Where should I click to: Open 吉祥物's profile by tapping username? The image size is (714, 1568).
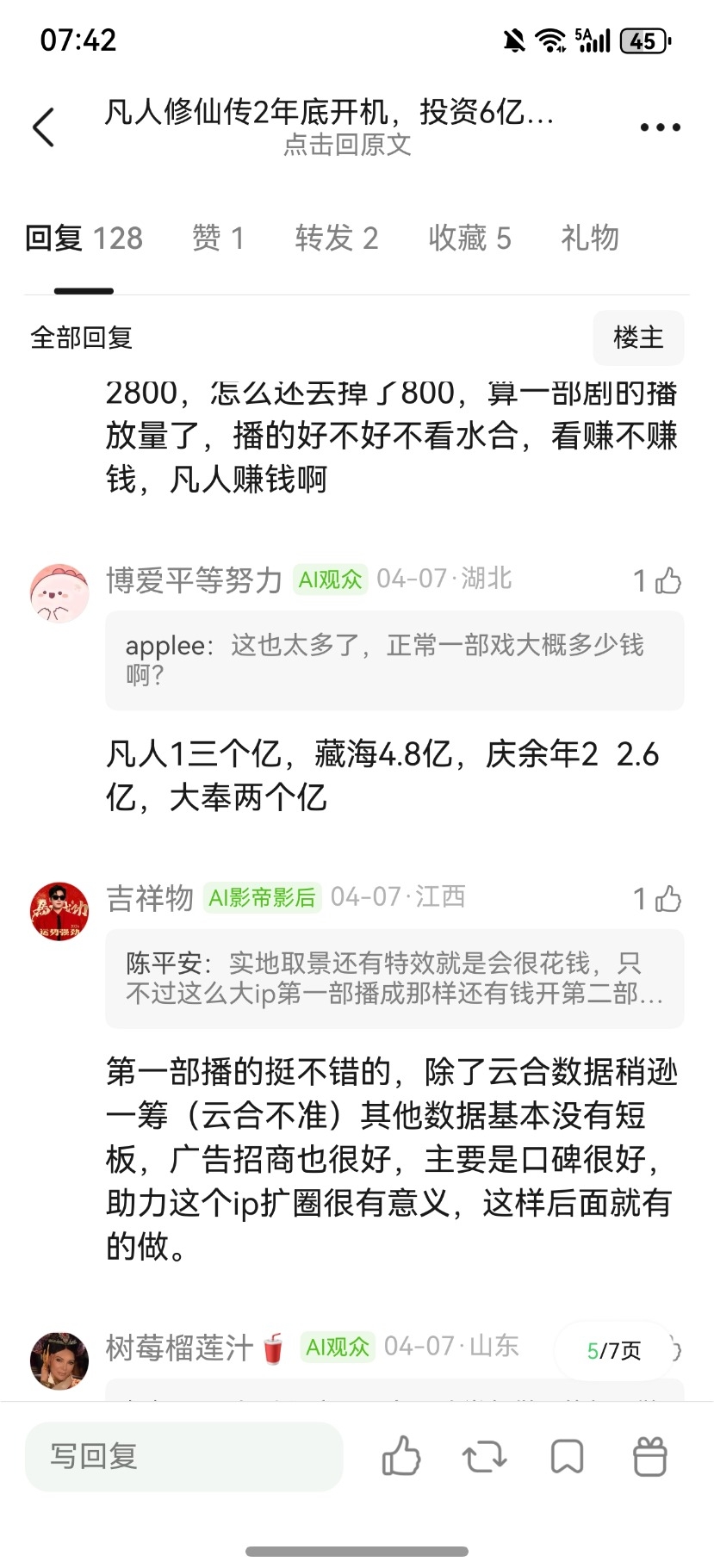coord(150,896)
